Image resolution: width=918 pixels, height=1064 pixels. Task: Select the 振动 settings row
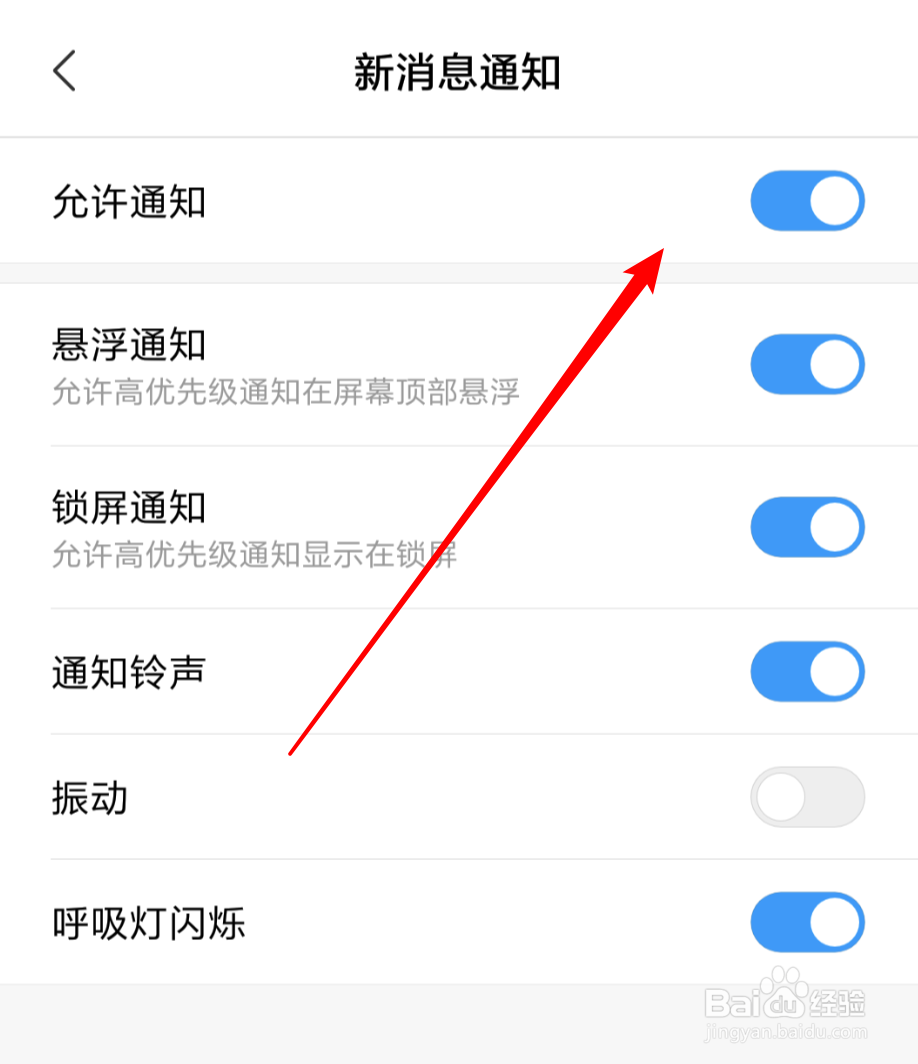click(x=90, y=796)
